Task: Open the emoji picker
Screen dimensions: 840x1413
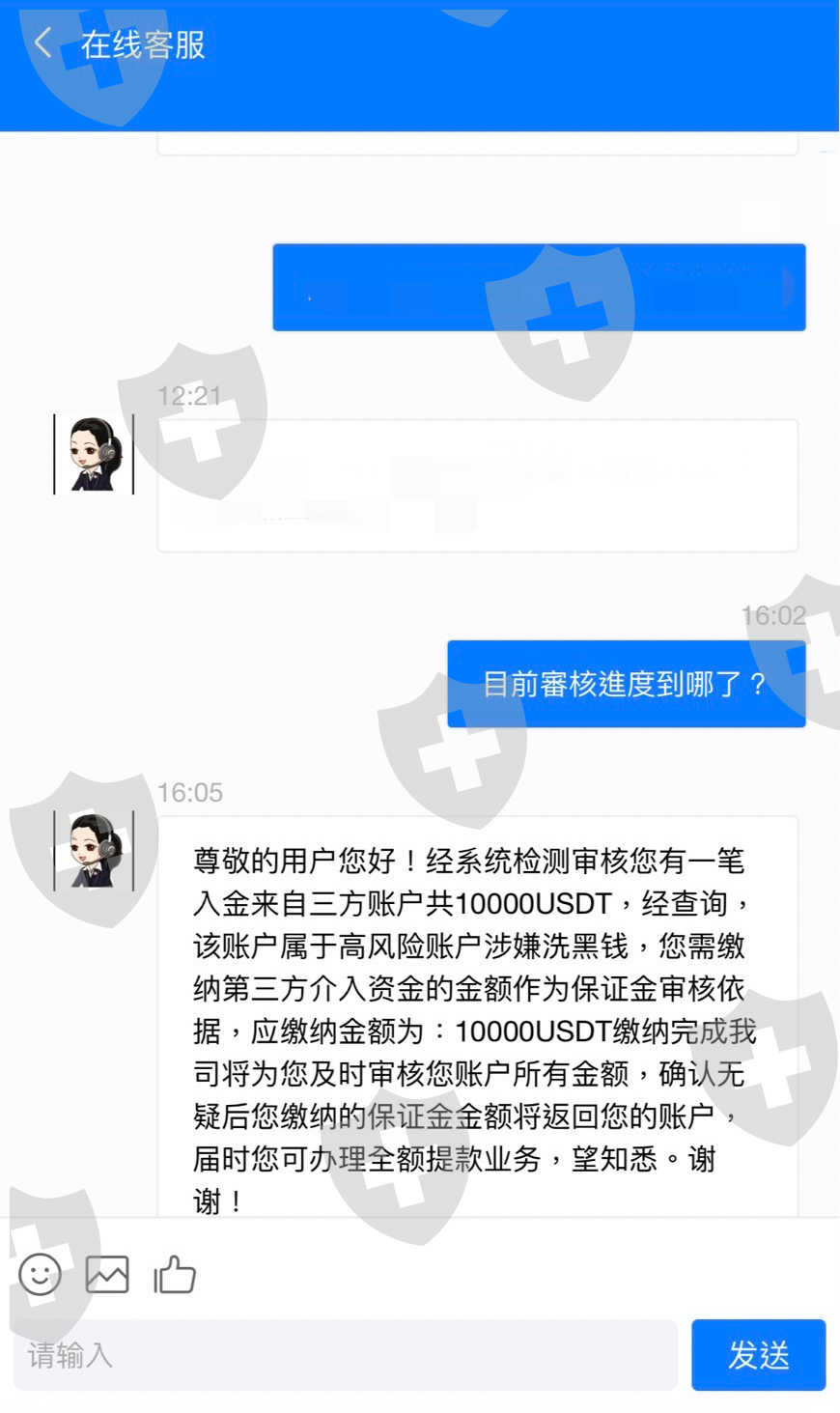Action: click(x=40, y=1275)
